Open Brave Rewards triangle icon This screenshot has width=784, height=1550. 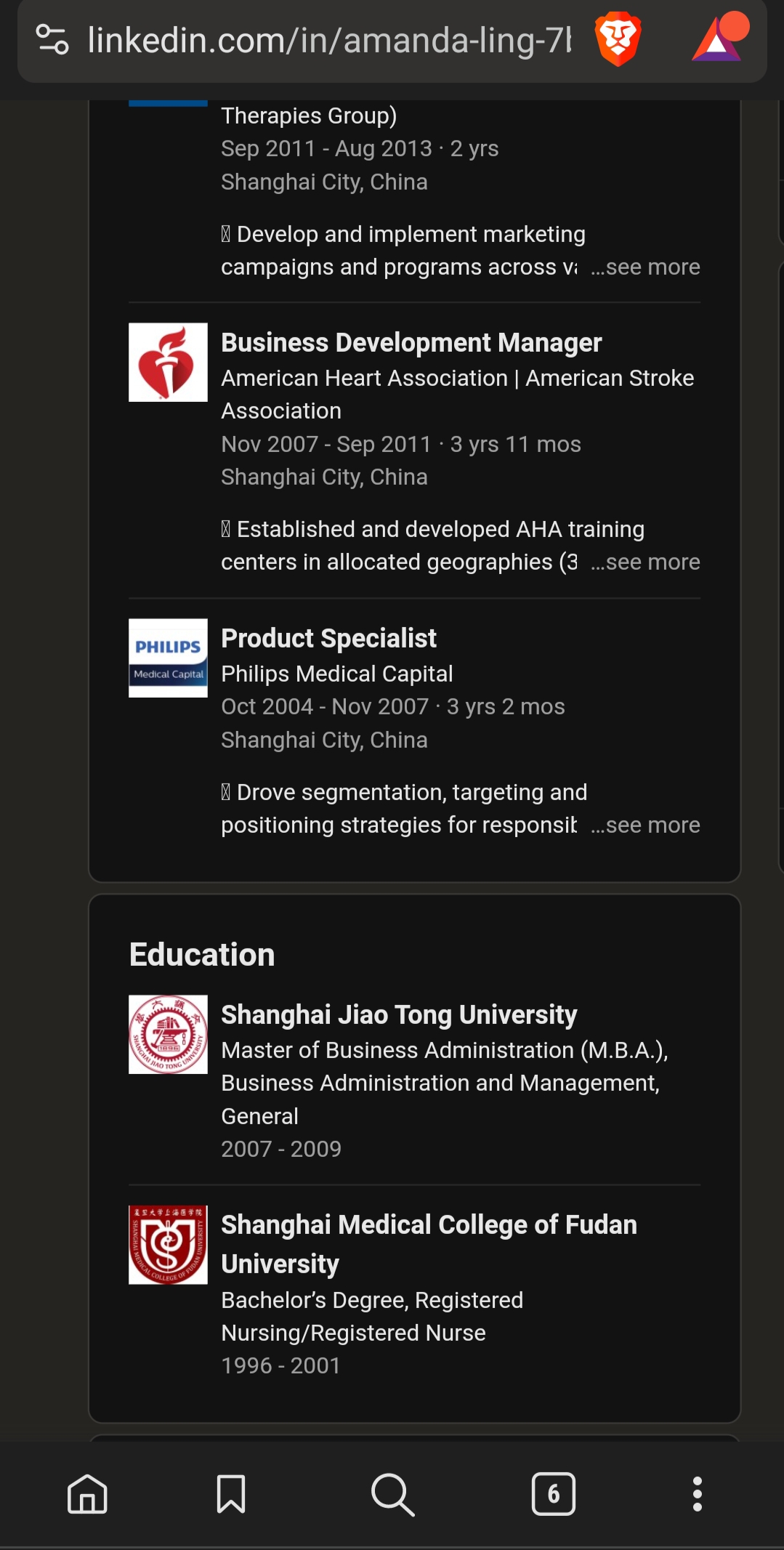pos(719,40)
